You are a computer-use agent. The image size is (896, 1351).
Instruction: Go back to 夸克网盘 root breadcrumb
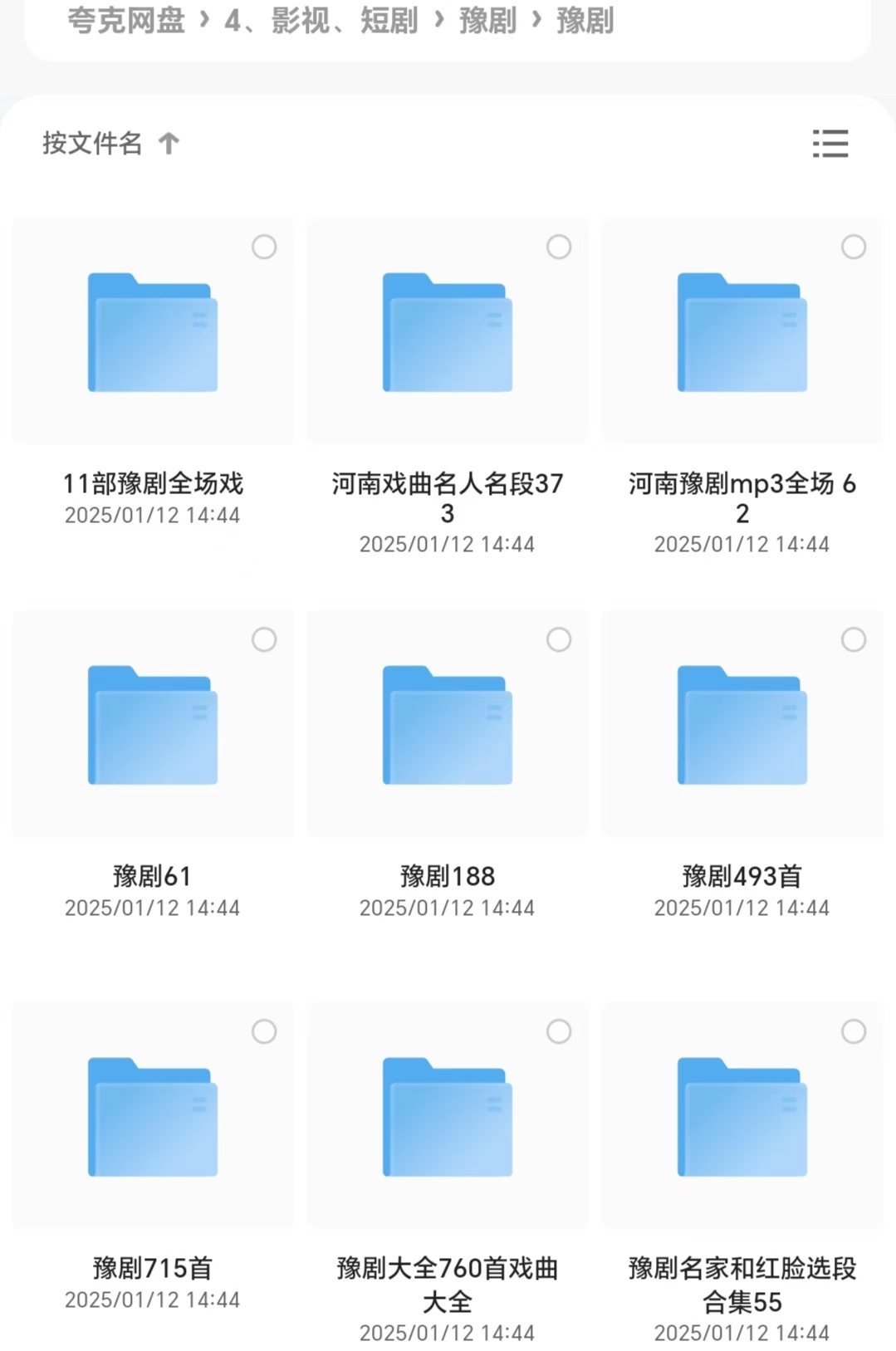pyautogui.click(x=126, y=21)
